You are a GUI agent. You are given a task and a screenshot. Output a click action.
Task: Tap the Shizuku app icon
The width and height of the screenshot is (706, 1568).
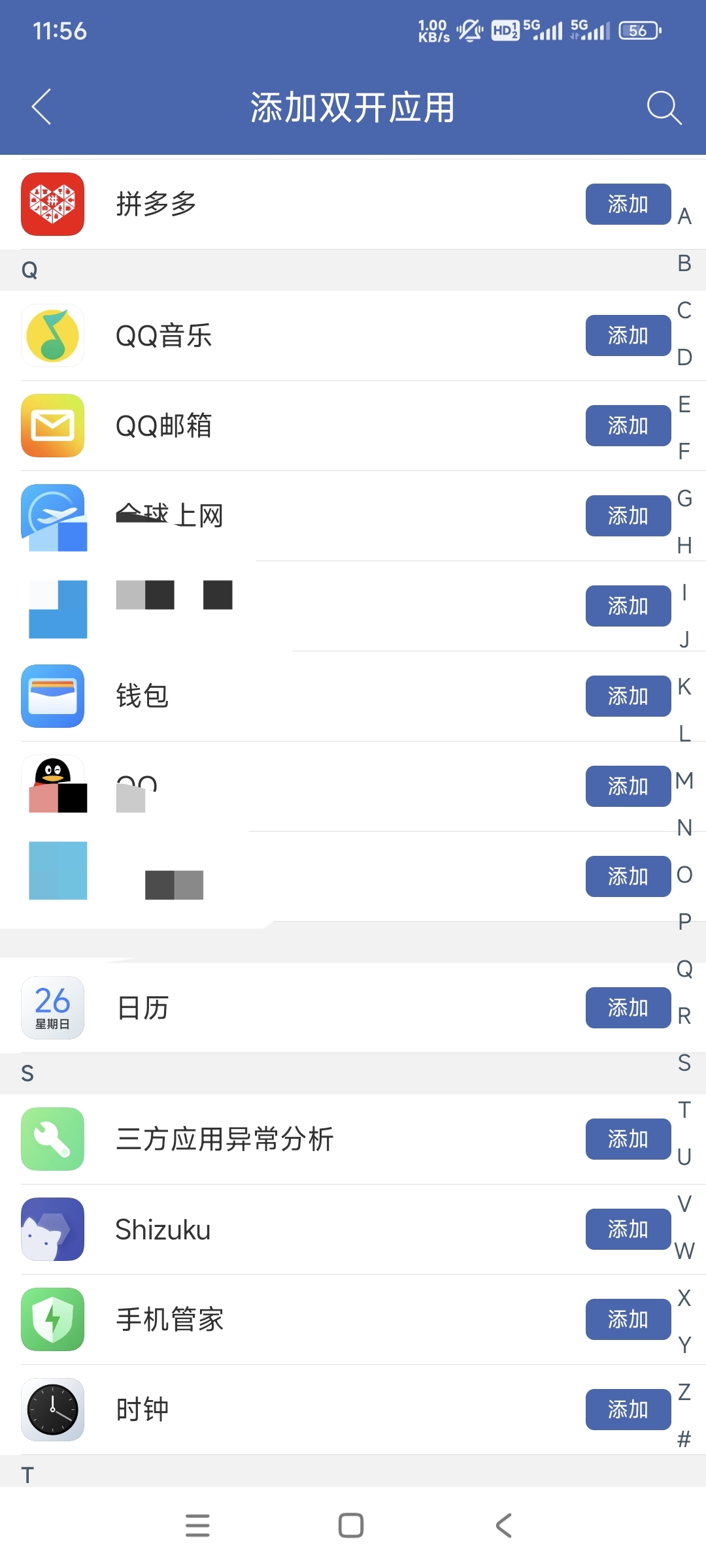[x=53, y=1229]
